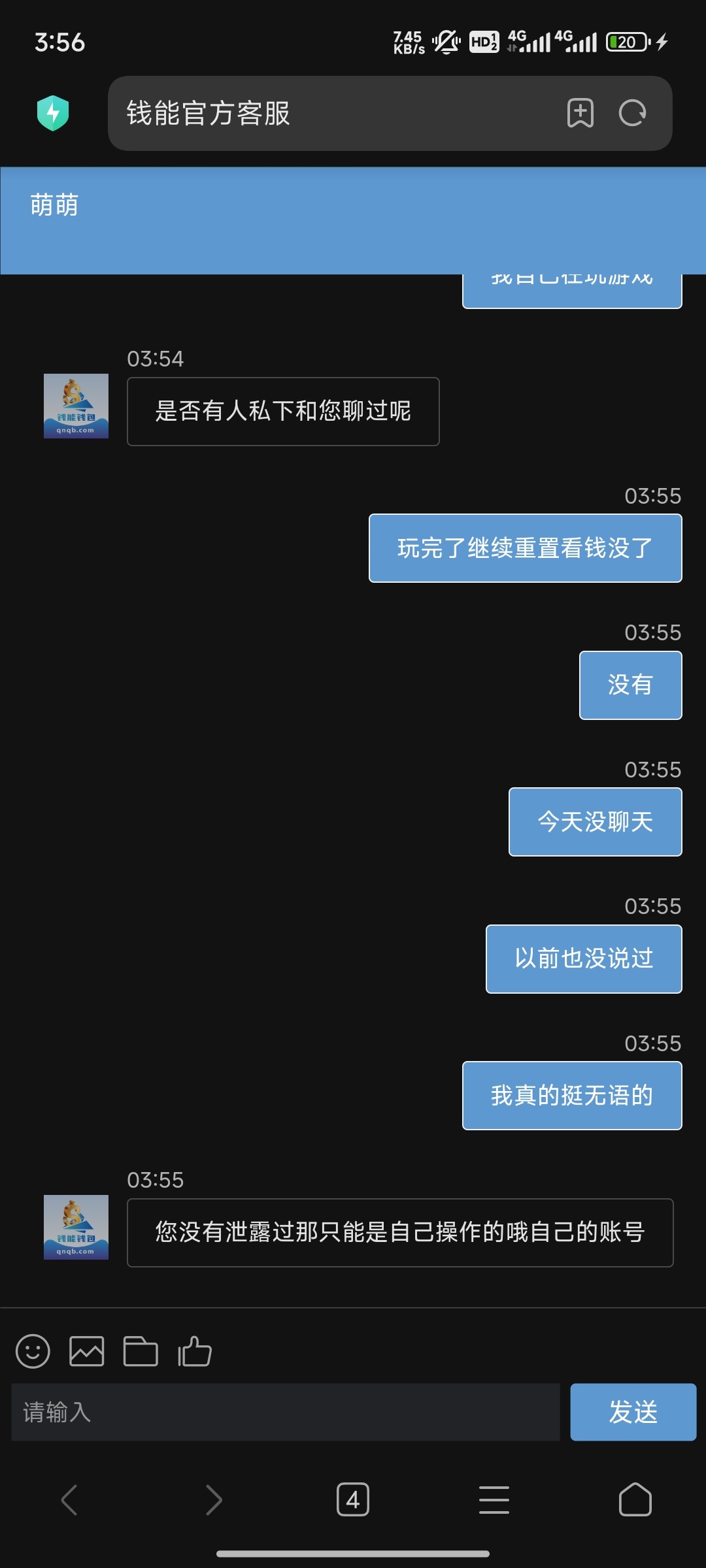
Task: Tap the thumbs-up rating icon
Action: tap(195, 1350)
